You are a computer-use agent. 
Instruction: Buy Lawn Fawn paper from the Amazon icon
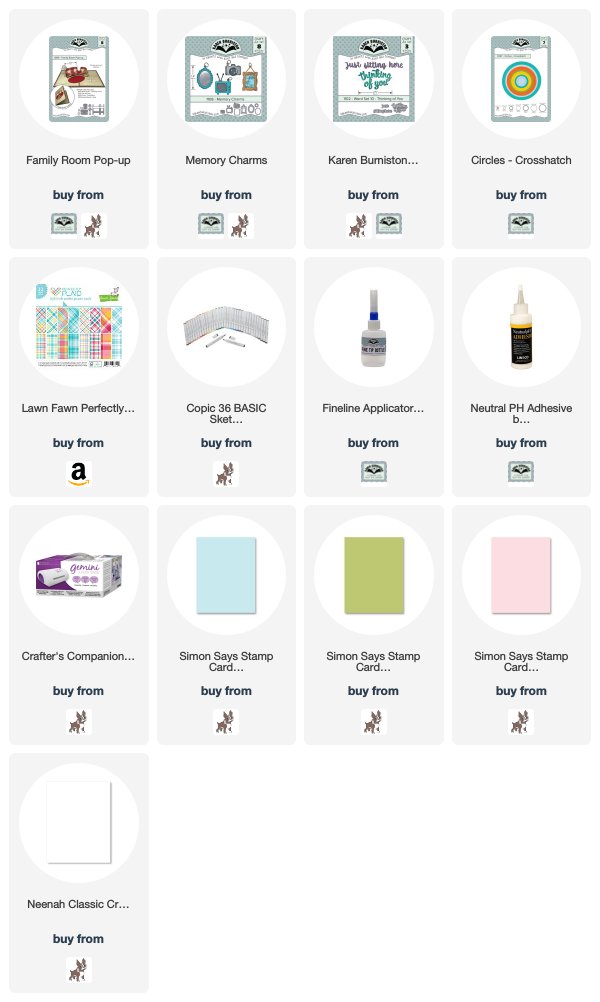click(x=79, y=474)
